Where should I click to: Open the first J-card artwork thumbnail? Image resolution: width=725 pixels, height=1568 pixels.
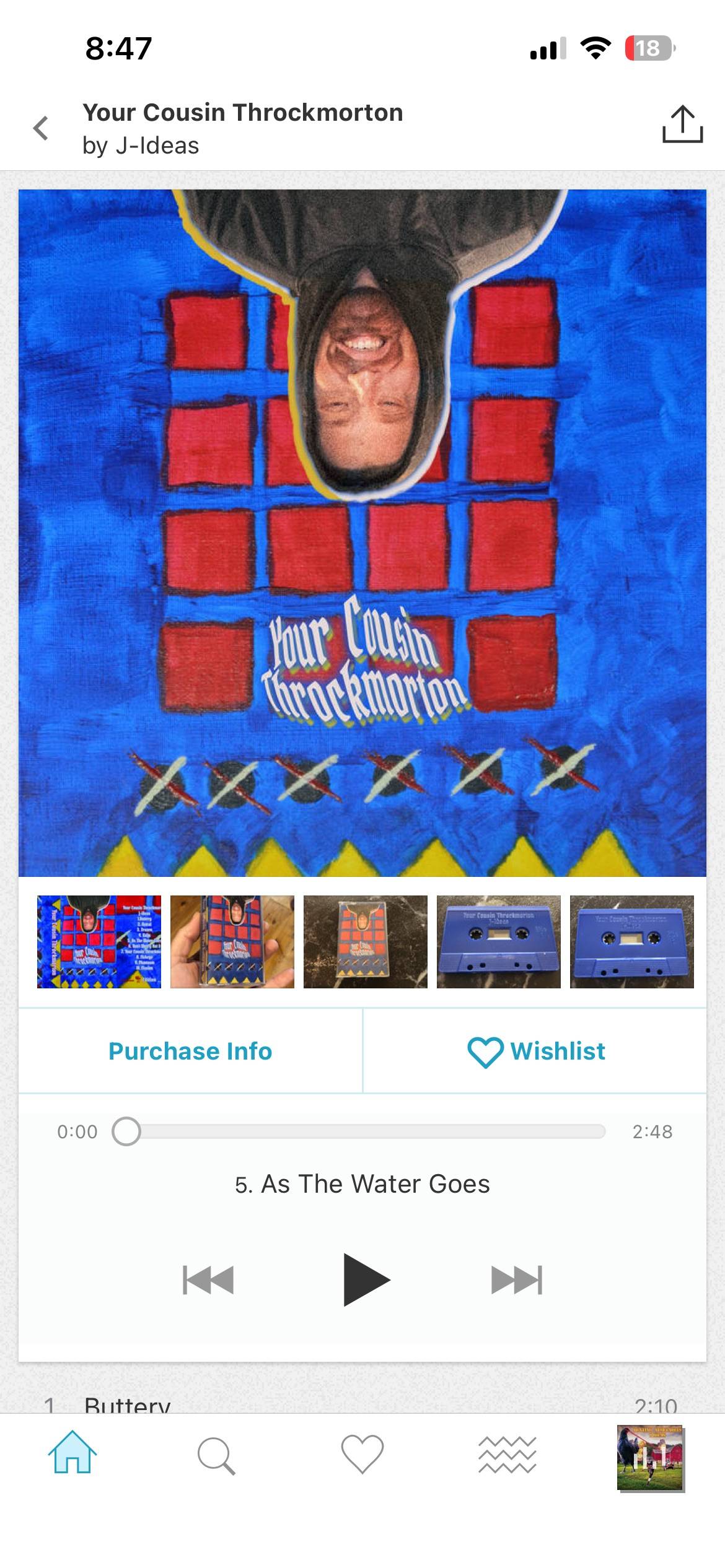click(99, 942)
